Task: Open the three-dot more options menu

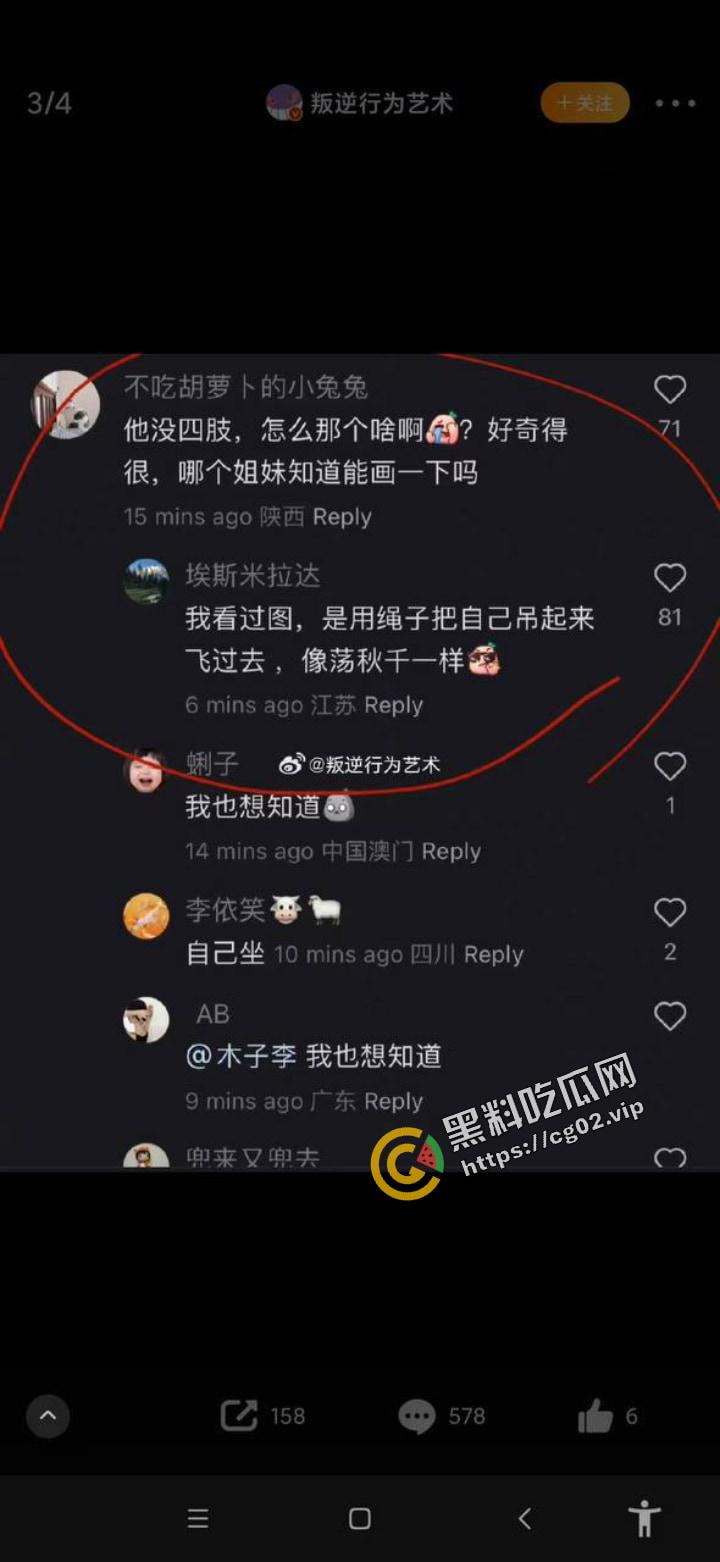Action: click(x=675, y=103)
